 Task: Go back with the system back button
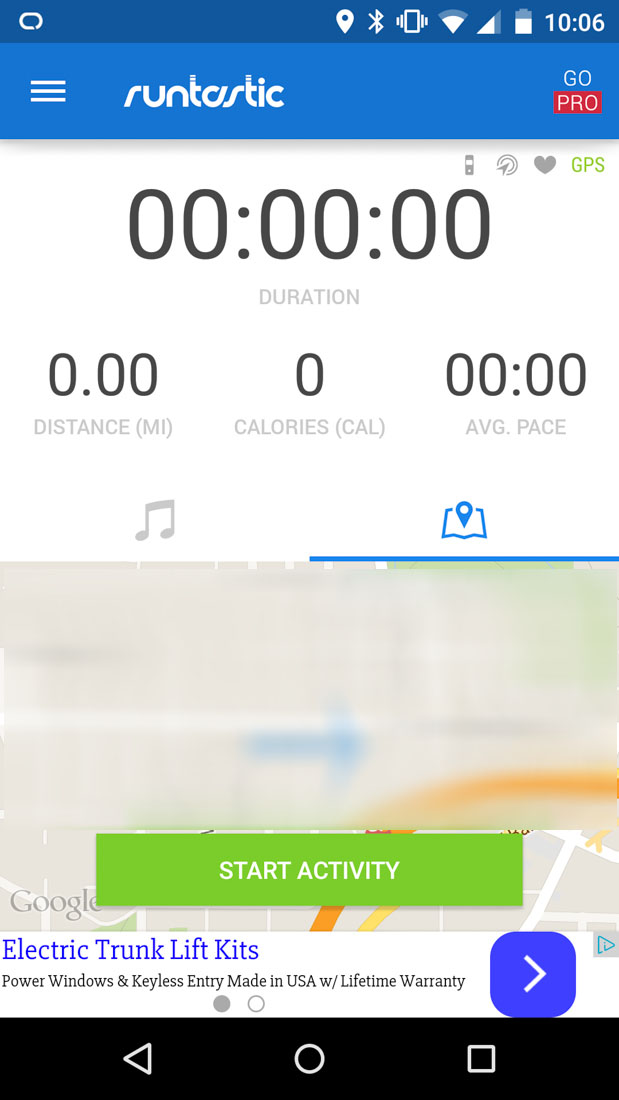[138, 1058]
